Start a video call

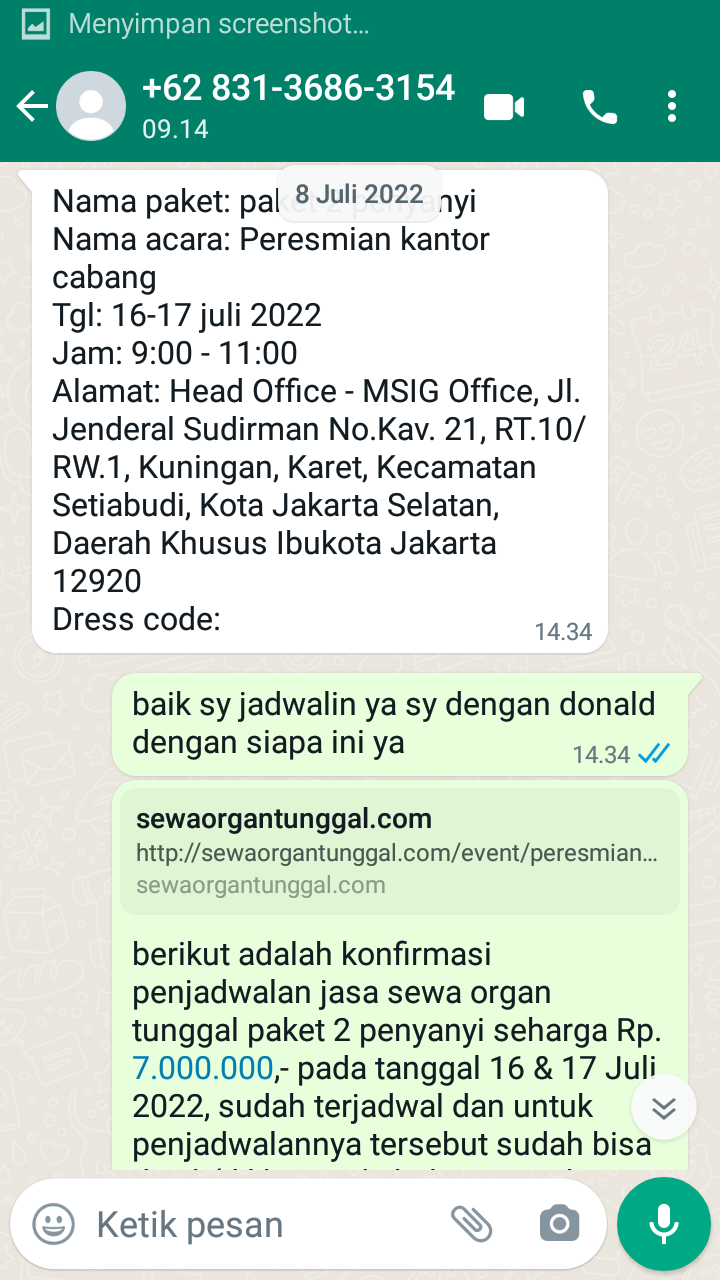coord(504,107)
